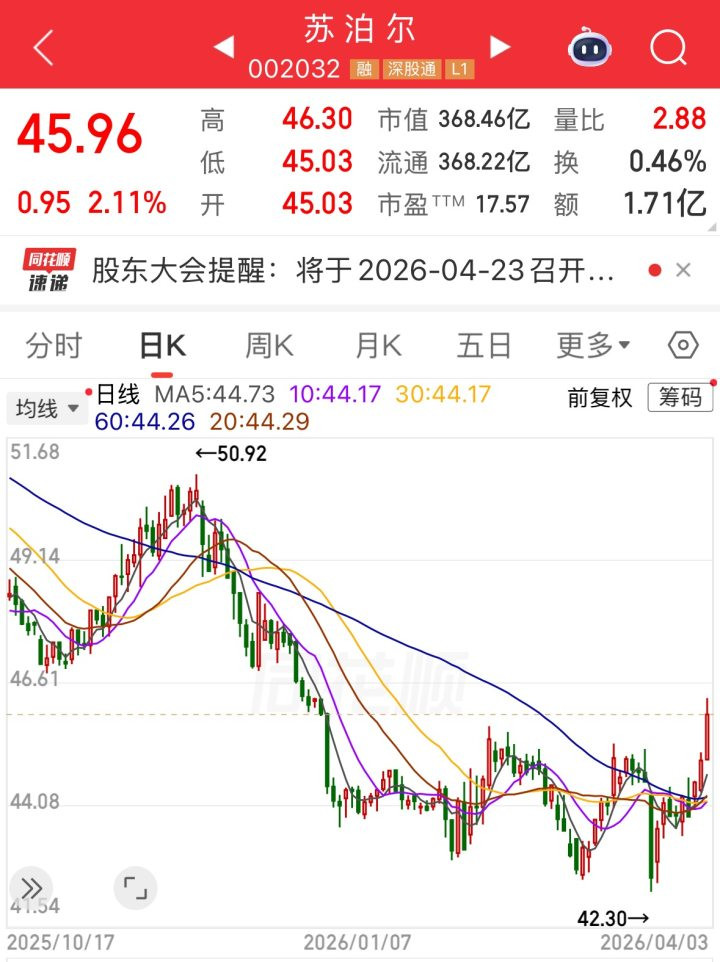
Task: Tap the 筹码 chip distribution button
Action: 680,397
